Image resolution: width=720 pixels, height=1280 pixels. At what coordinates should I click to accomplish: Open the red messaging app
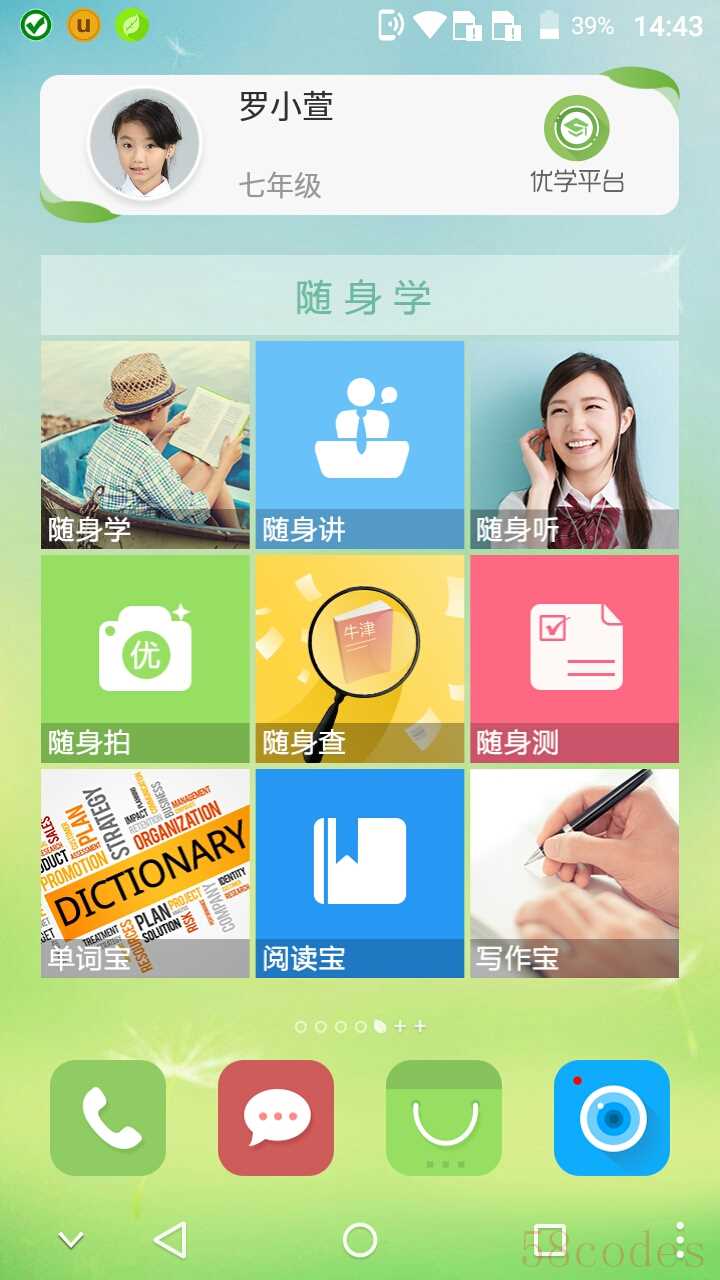pyautogui.click(x=276, y=1118)
